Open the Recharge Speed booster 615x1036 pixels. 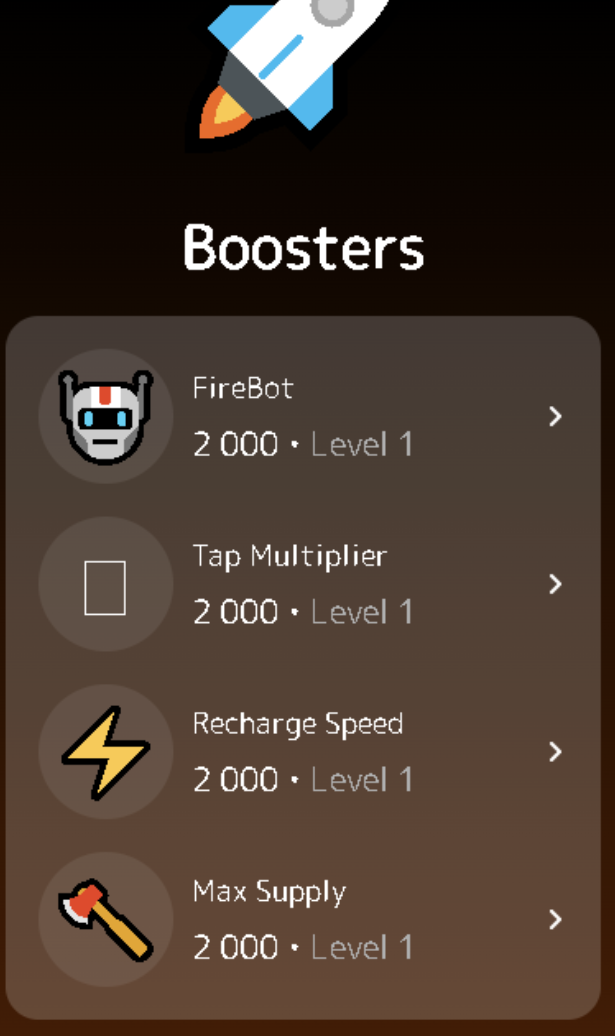303,752
